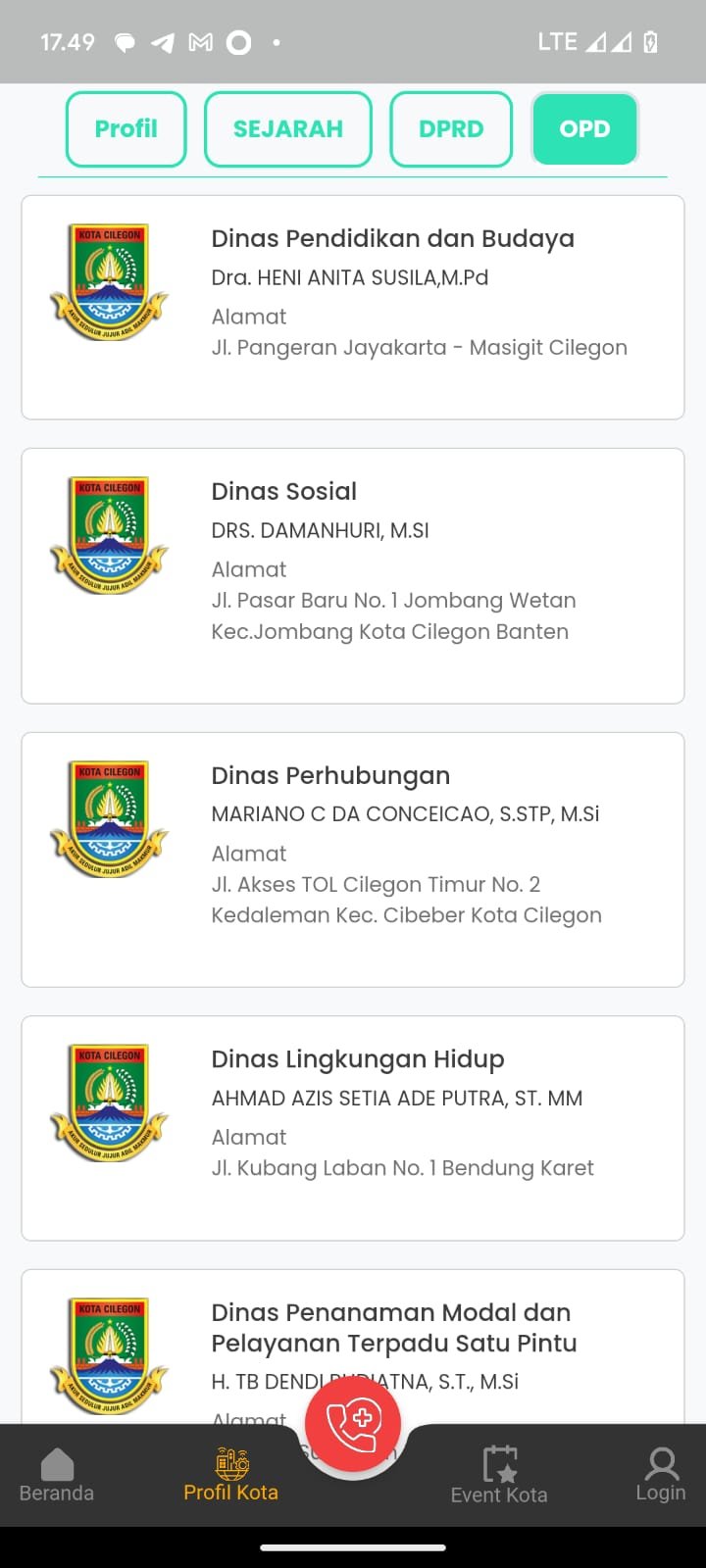Screen dimensions: 706x1568
Task: Select the Dinas Lingkungan Hidup card
Action: click(353, 1127)
